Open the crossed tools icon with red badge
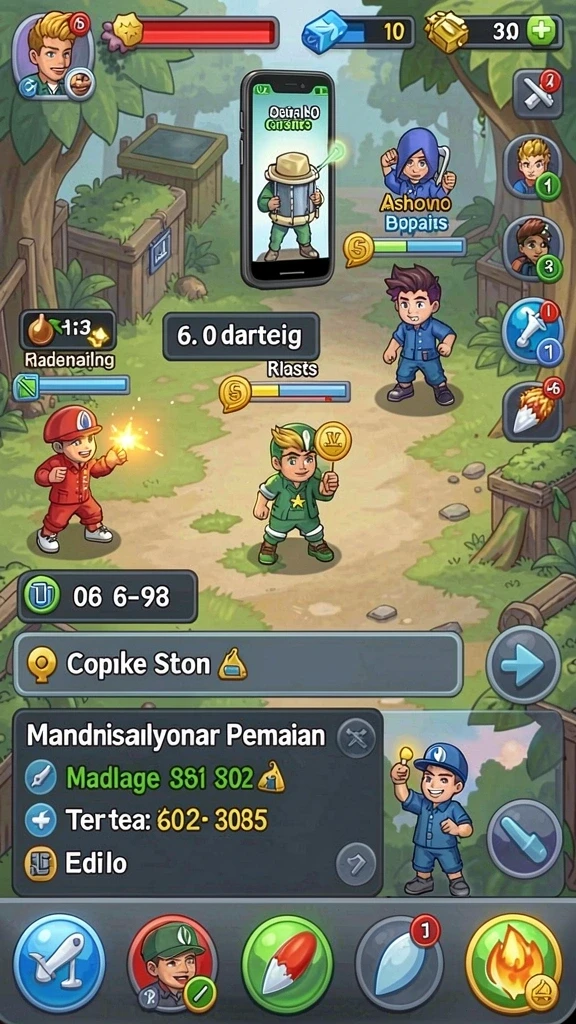 click(537, 93)
